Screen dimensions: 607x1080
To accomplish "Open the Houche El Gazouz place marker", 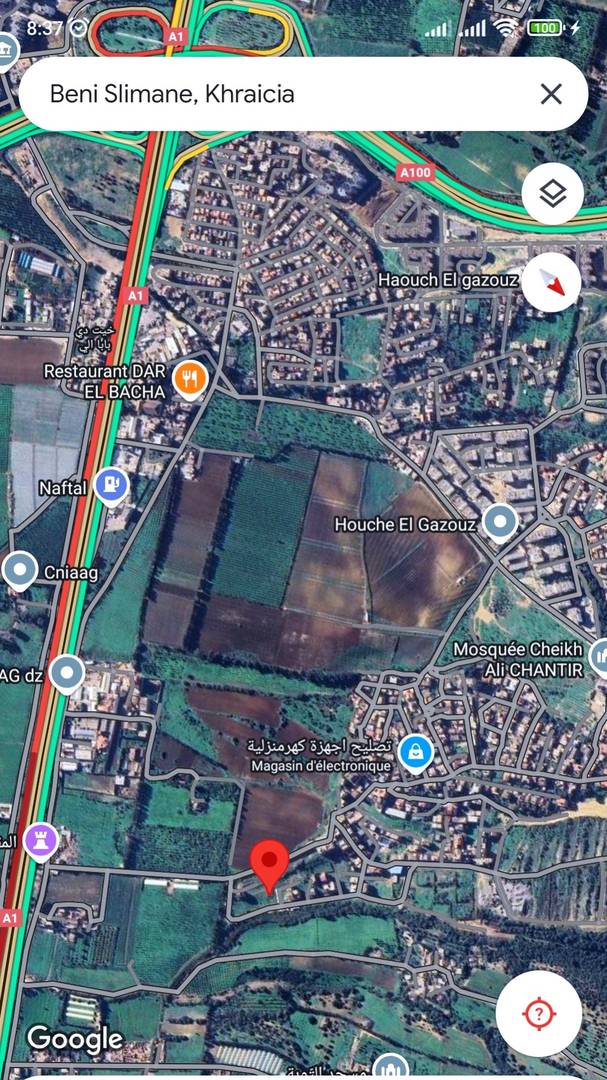I will click(x=499, y=521).
